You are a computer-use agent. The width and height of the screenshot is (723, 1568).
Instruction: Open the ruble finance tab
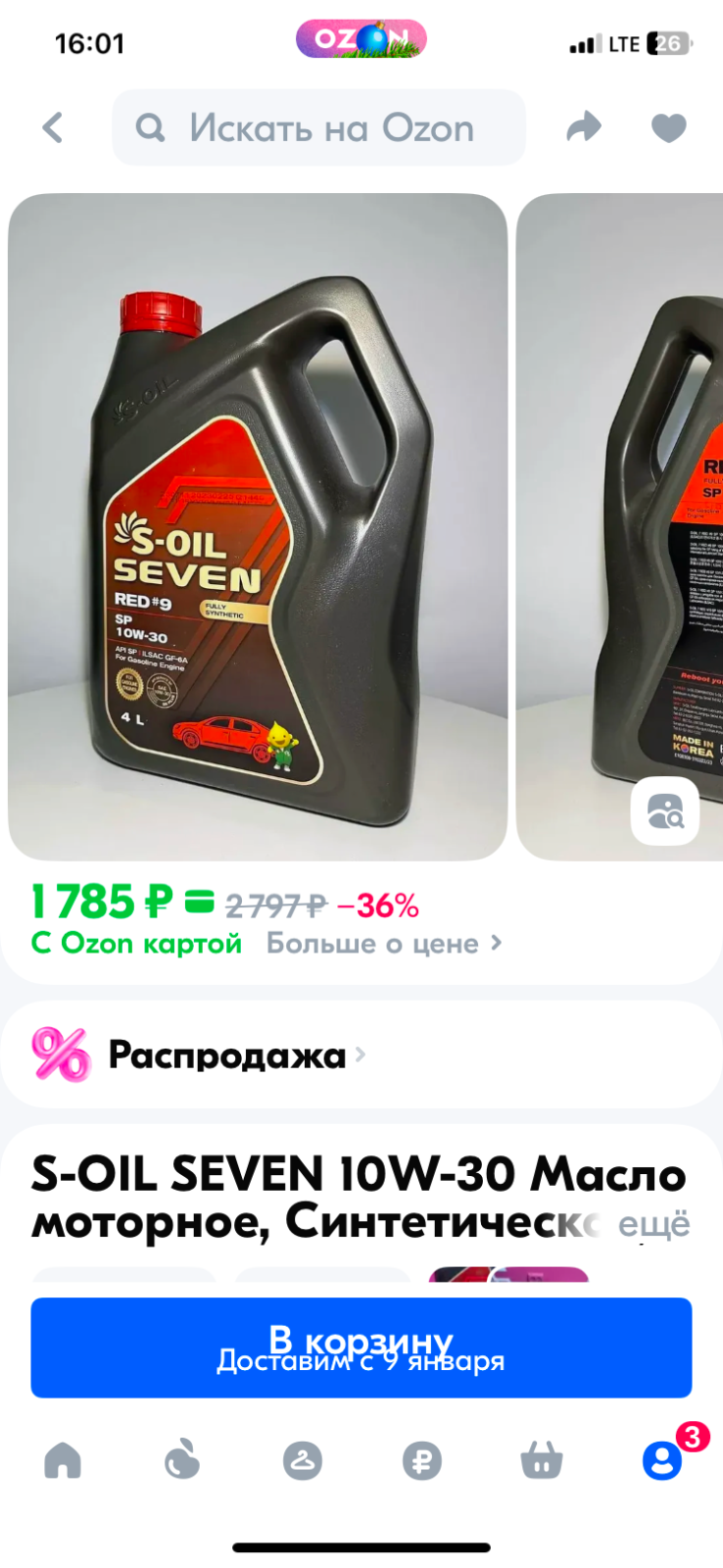[x=422, y=1461]
